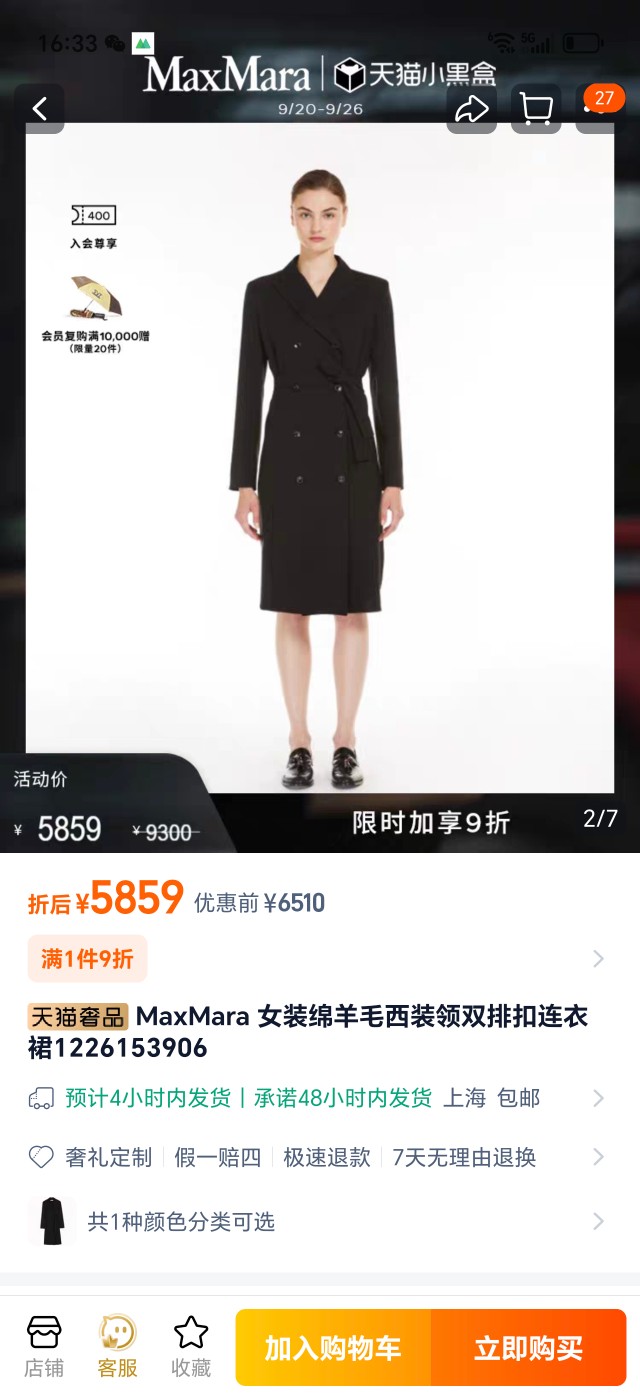Screen dimensions: 640x1400
Task: Open the 满1件9折 discount details
Action: click(x=320, y=959)
